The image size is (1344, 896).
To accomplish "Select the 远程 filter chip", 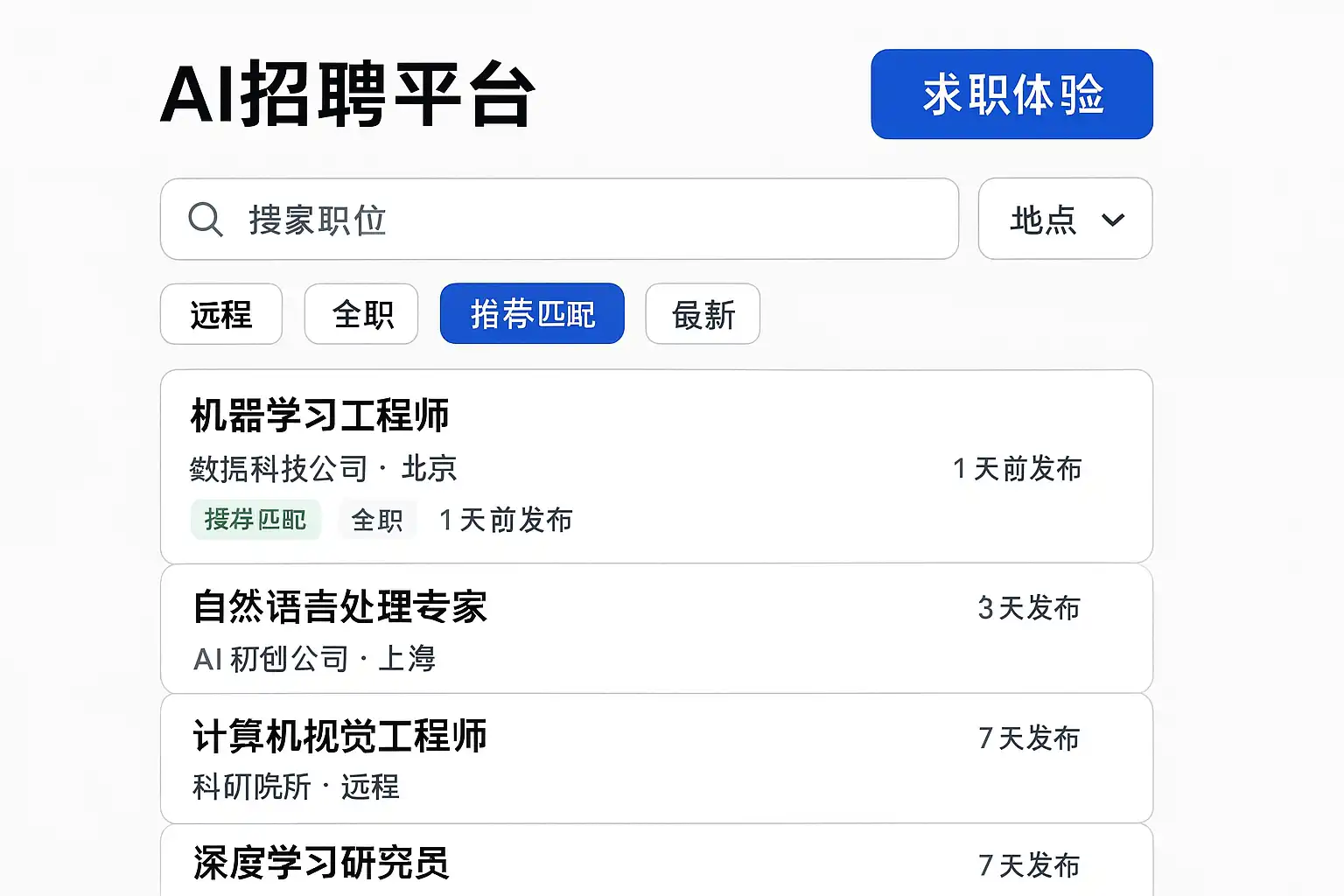I will click(x=221, y=314).
